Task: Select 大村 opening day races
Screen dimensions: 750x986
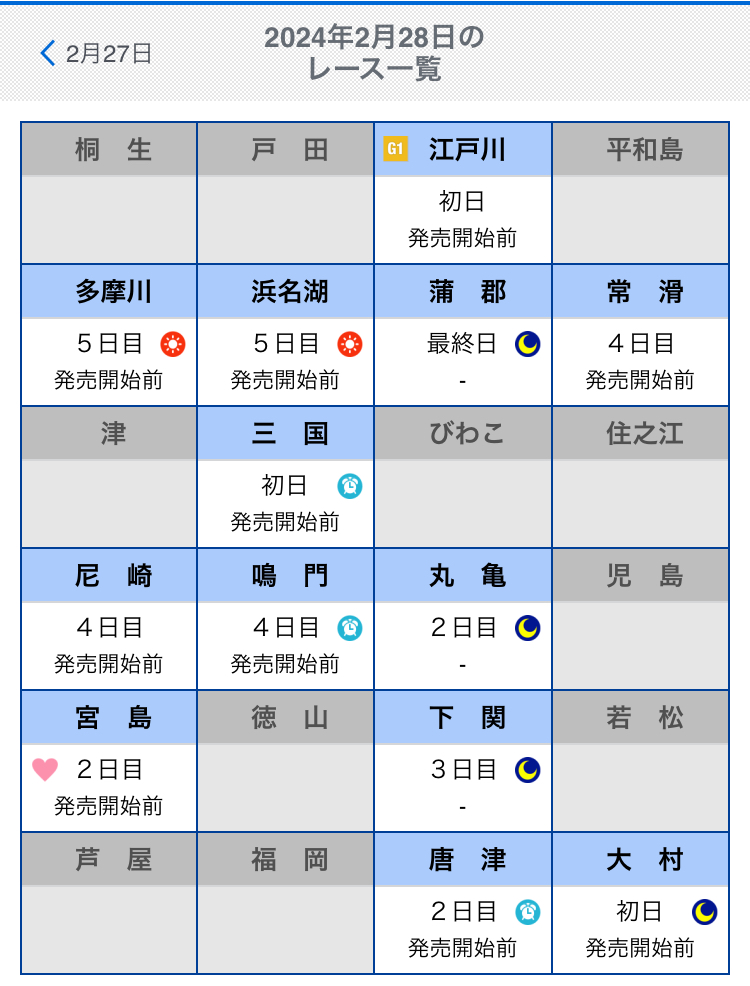Action: (x=640, y=904)
